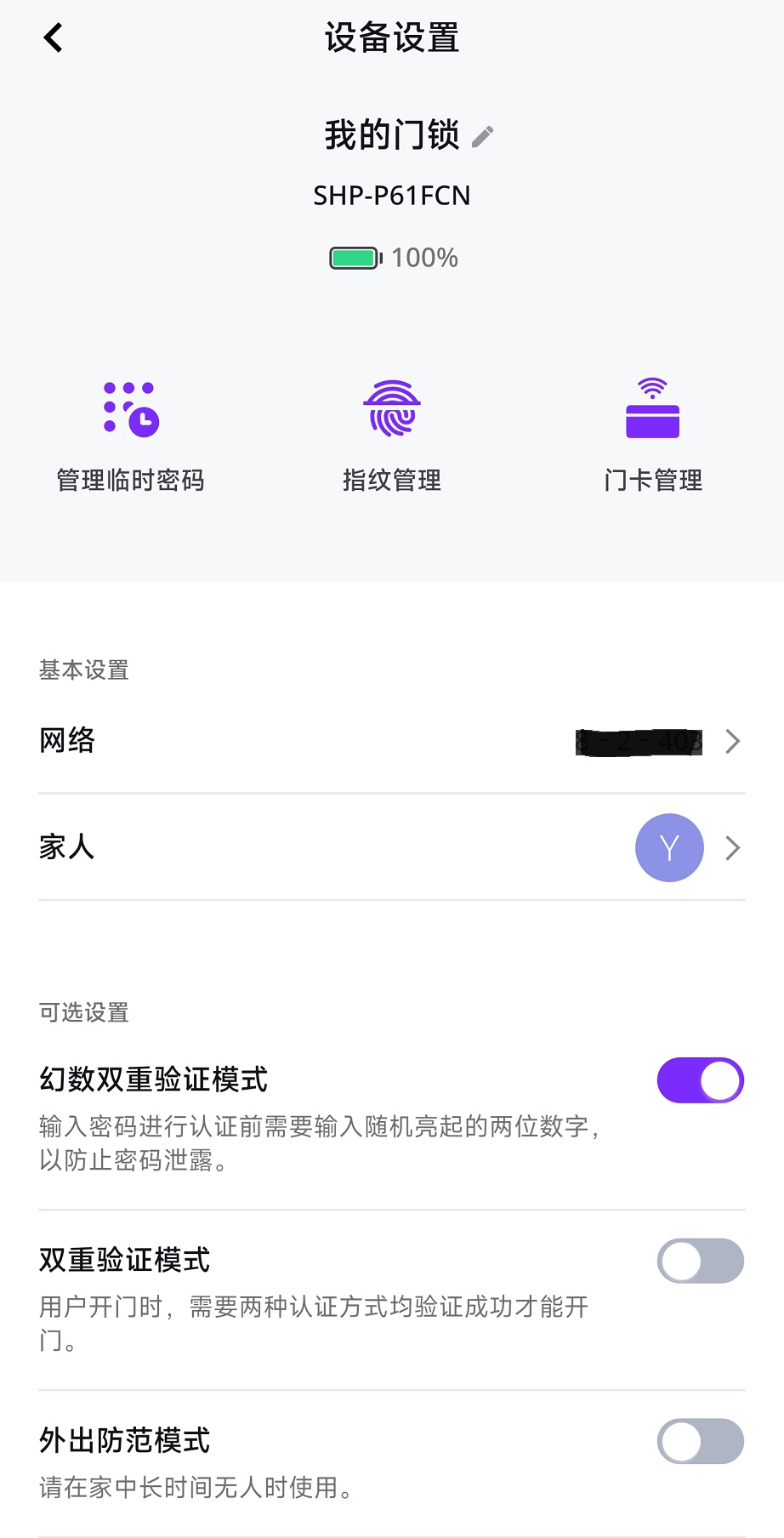Select the 可选设置 section header
784x1538 pixels.
pyautogui.click(x=82, y=1013)
